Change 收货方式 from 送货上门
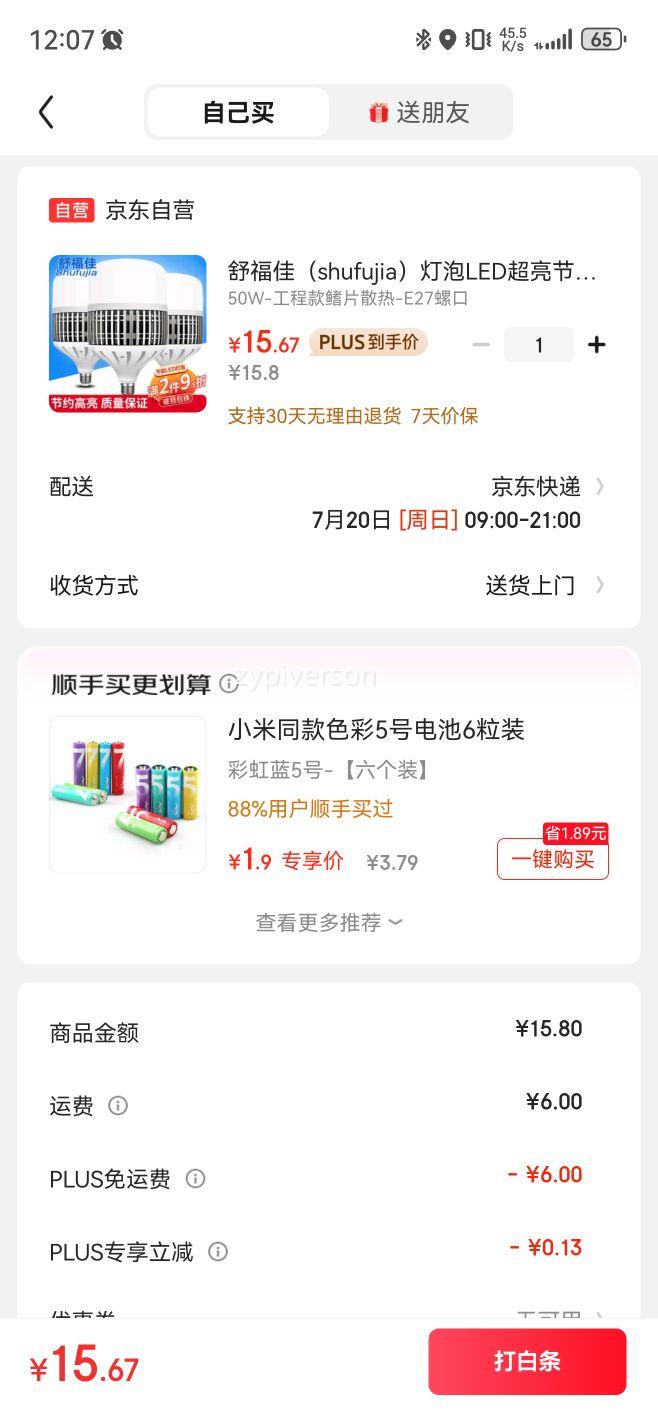 tap(544, 585)
